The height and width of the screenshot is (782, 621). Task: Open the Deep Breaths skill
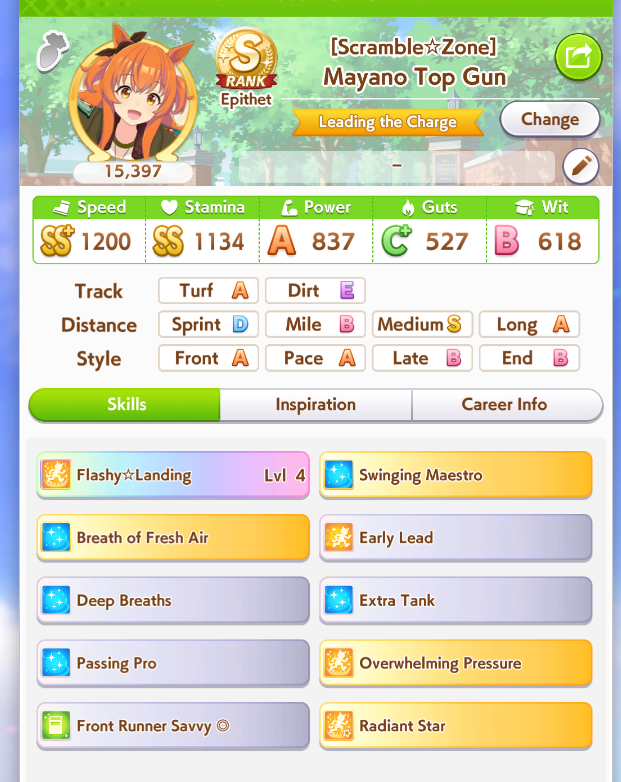(173, 601)
